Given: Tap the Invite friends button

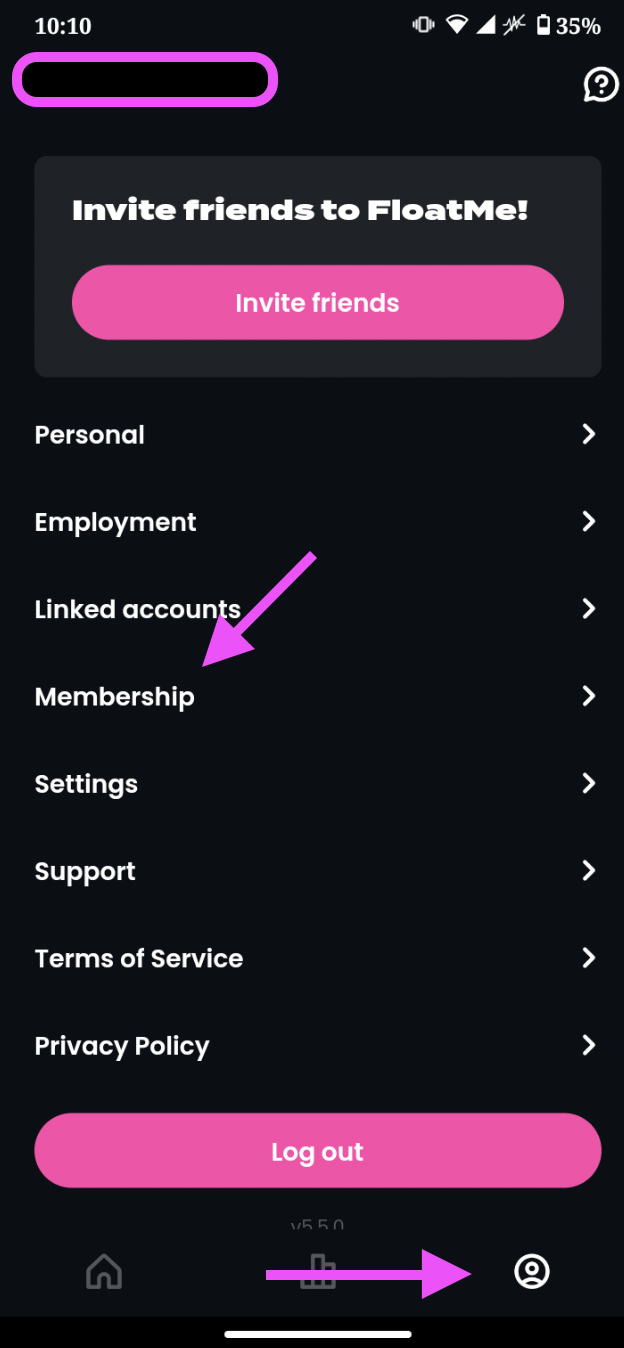Looking at the screenshot, I should click(318, 303).
